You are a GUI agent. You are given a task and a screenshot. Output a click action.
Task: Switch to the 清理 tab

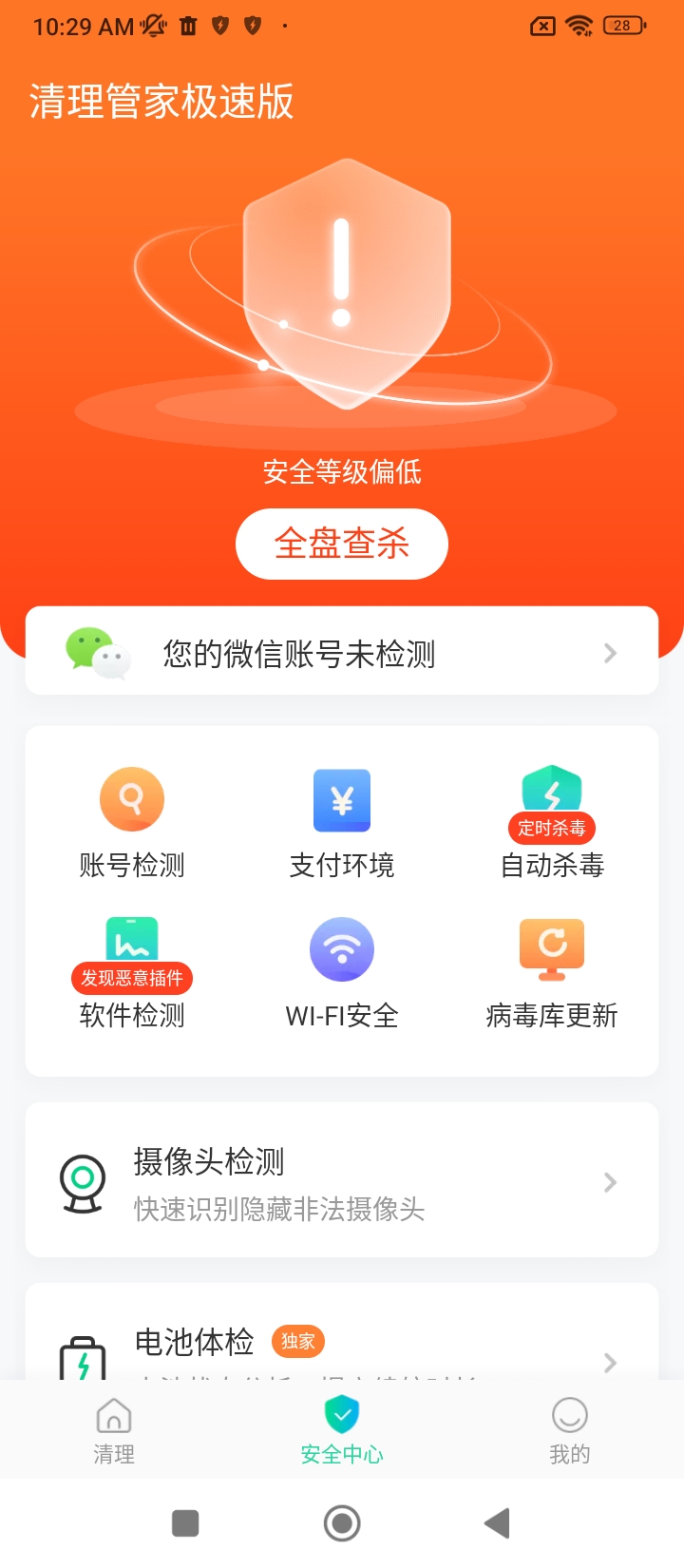click(114, 1431)
